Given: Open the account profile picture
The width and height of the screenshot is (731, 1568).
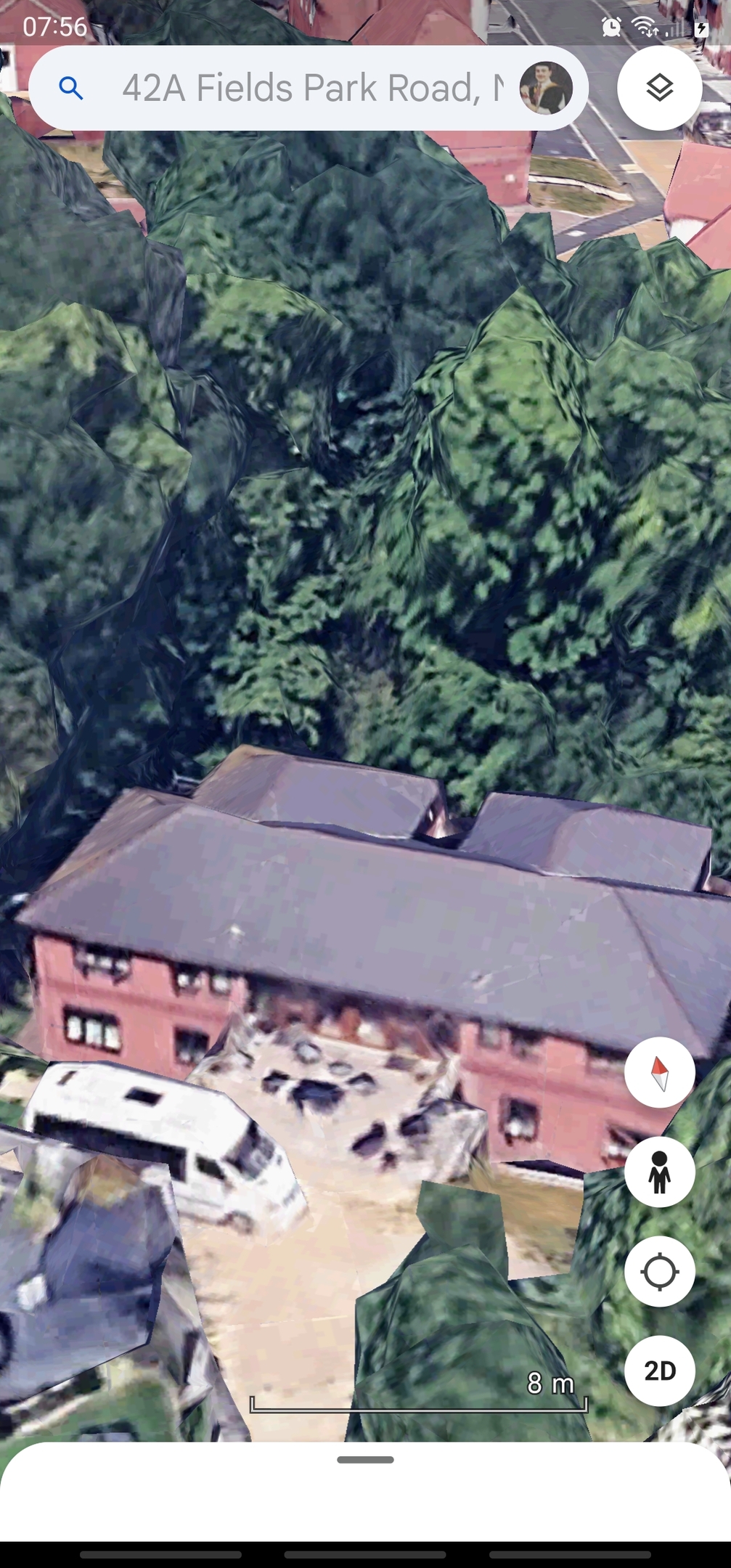Looking at the screenshot, I should (546, 89).
